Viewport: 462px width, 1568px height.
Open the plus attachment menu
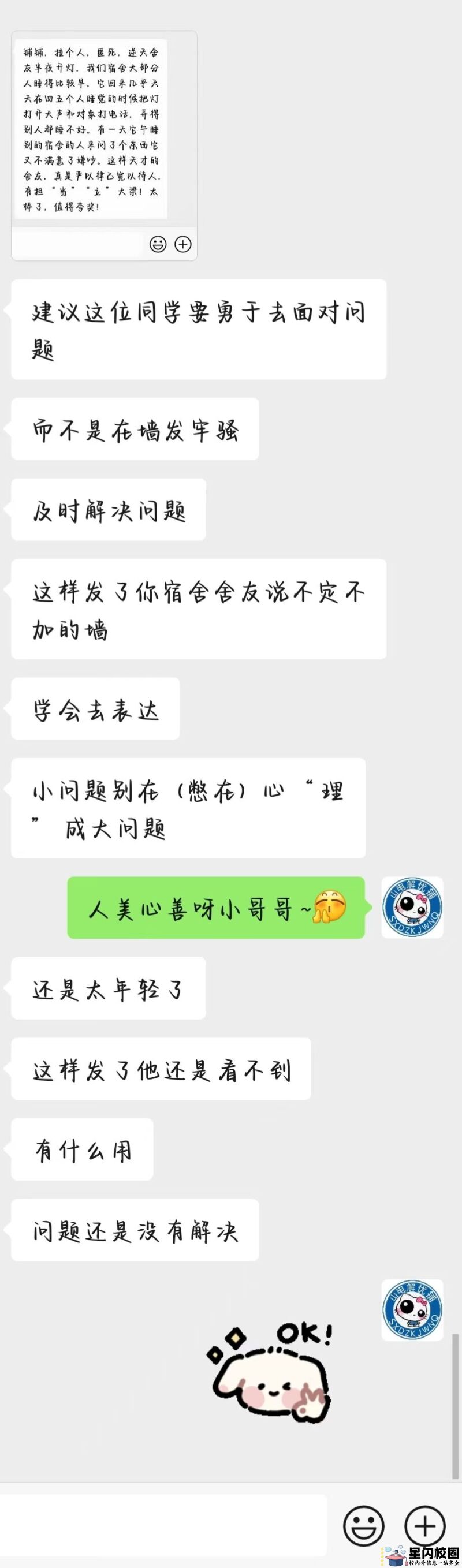pyautogui.click(x=425, y=1526)
